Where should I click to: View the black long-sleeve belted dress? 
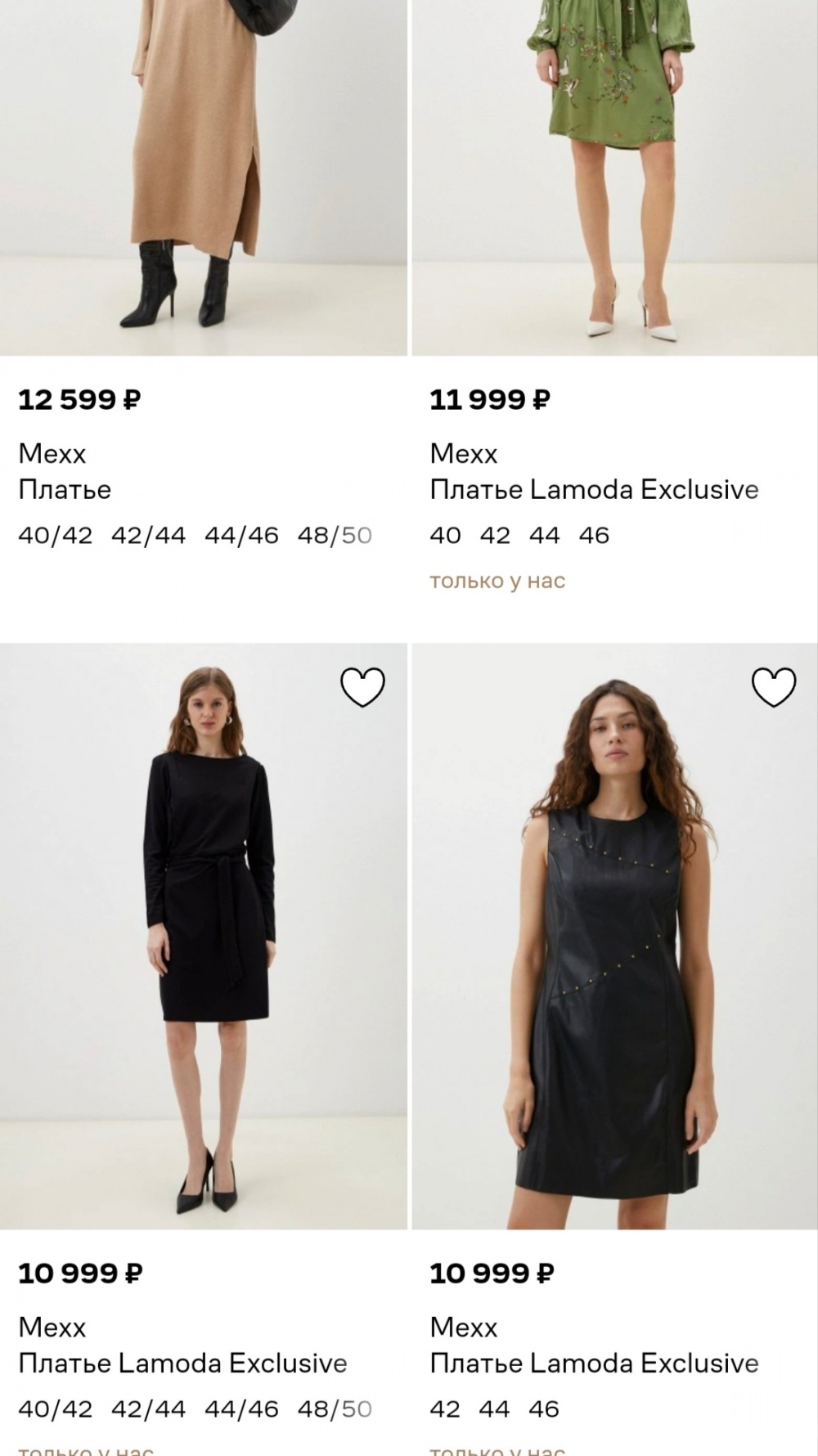(x=203, y=941)
